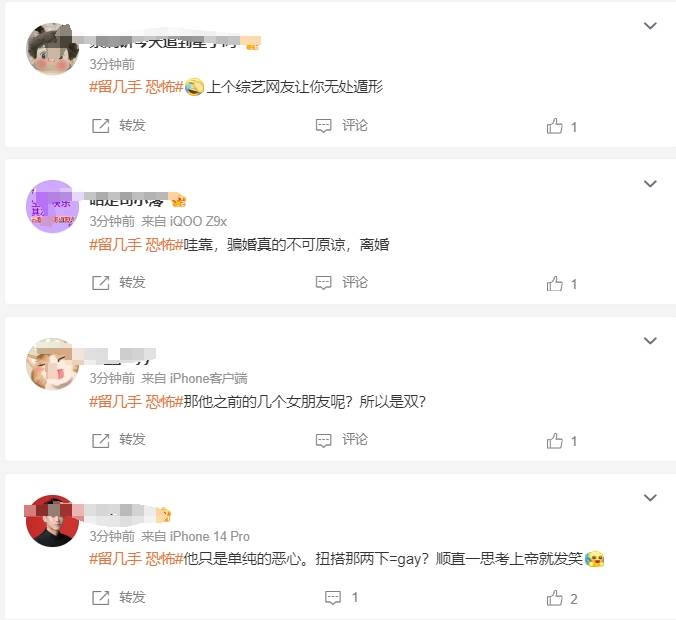View profile of the iPhone 14 Pro poster
676x620 pixels.
tap(52, 521)
